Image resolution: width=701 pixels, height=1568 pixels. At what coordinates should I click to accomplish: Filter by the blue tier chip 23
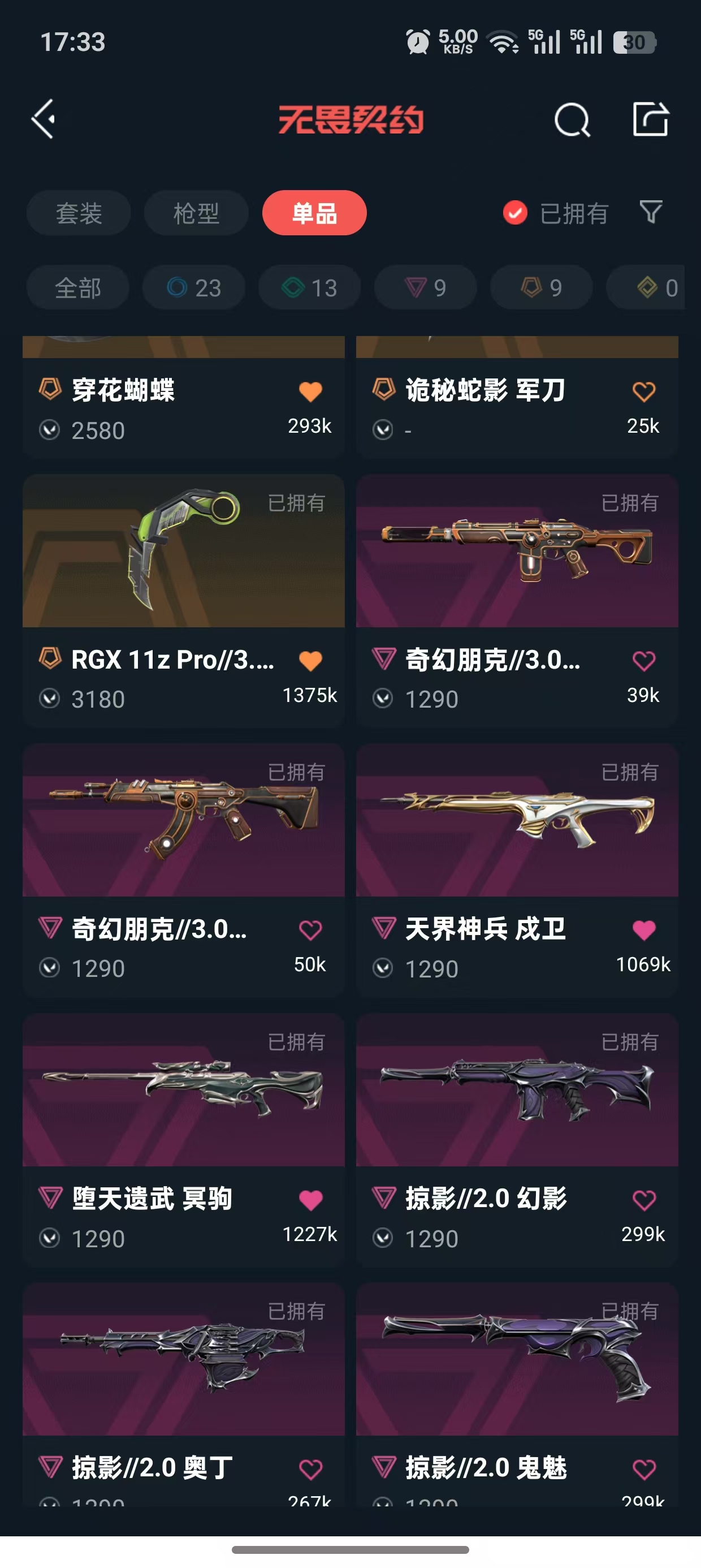193,288
